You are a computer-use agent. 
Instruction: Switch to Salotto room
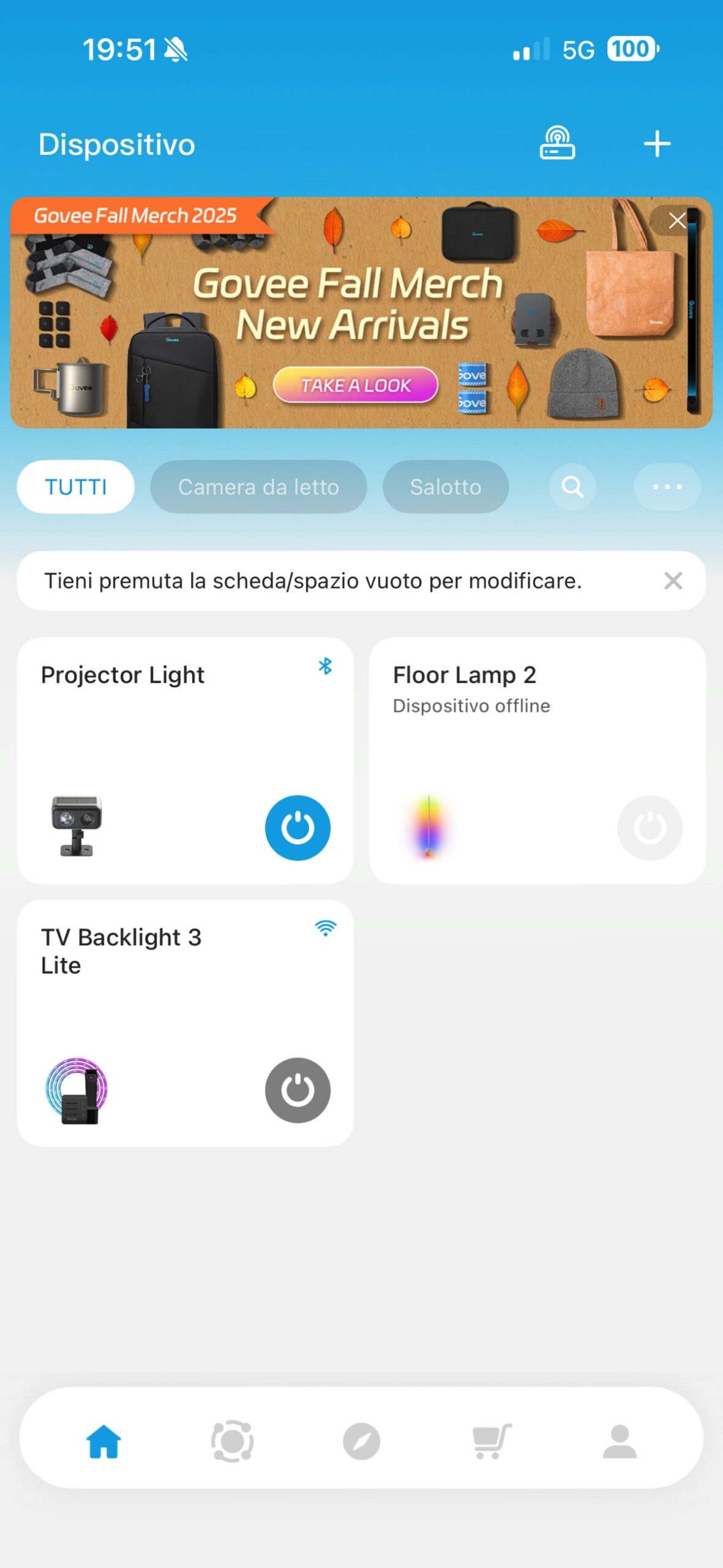[445, 487]
